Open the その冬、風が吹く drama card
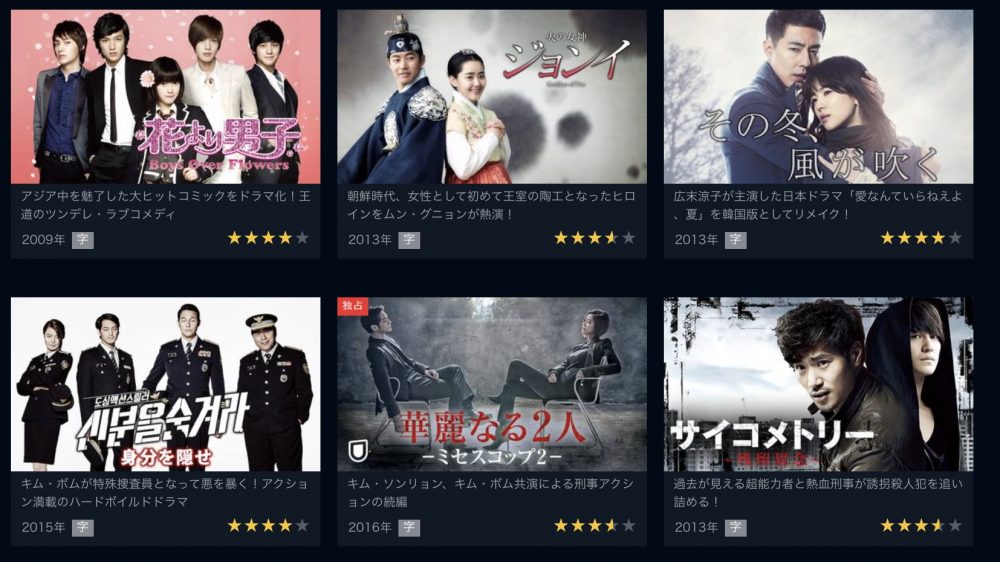This screenshot has width=1000, height=562. (818, 97)
